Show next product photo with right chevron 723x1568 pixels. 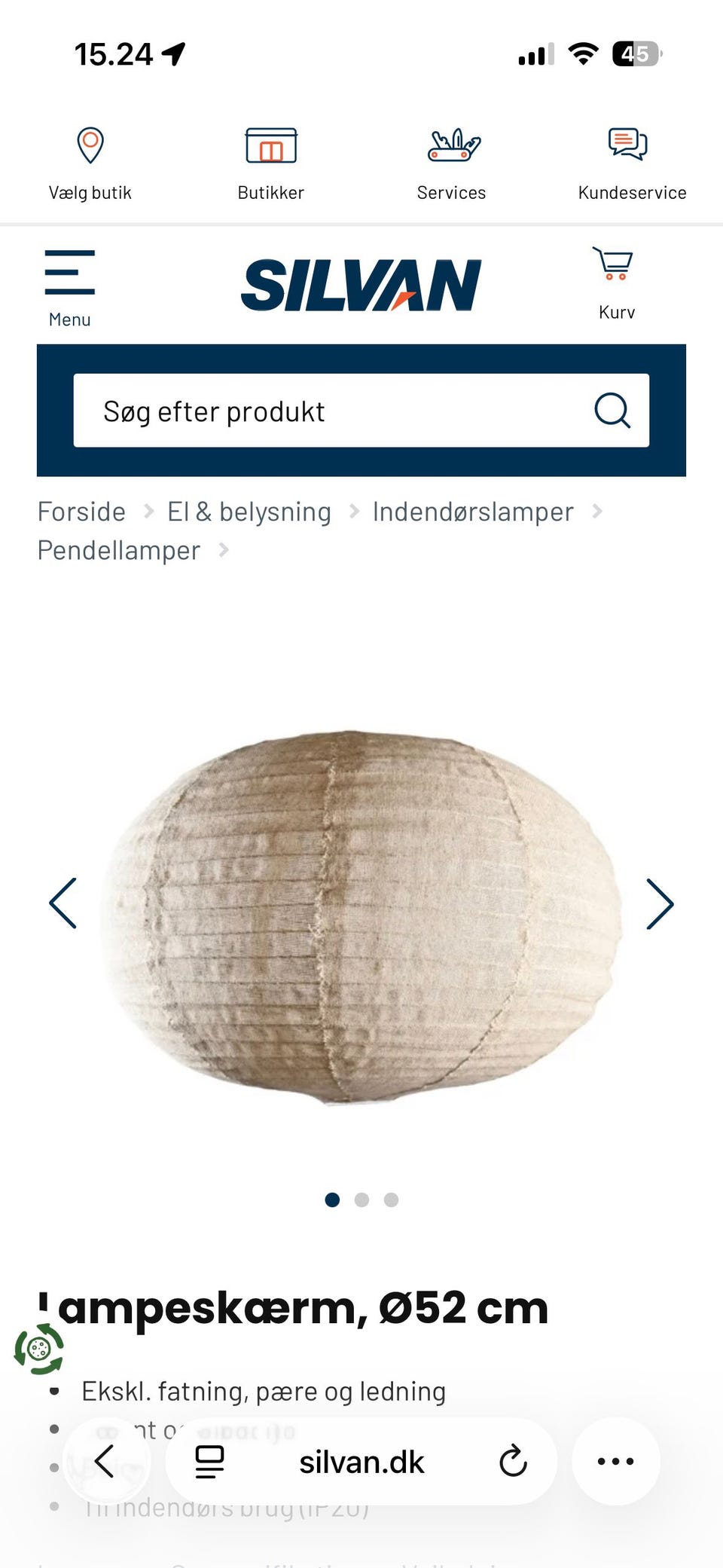660,903
